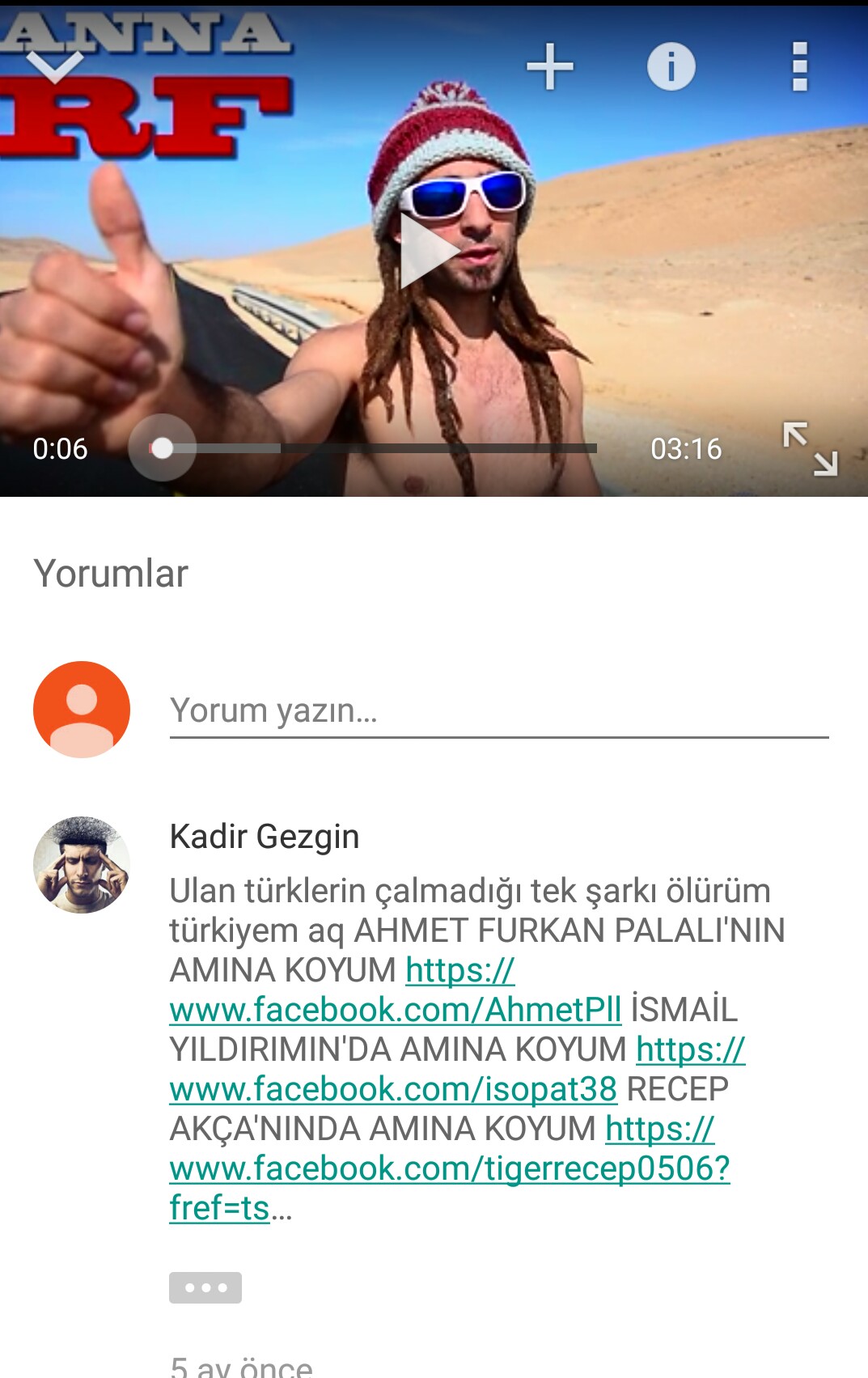Open Kadir Gezgin's channel name
This screenshot has height=1378, width=868.
[265, 837]
